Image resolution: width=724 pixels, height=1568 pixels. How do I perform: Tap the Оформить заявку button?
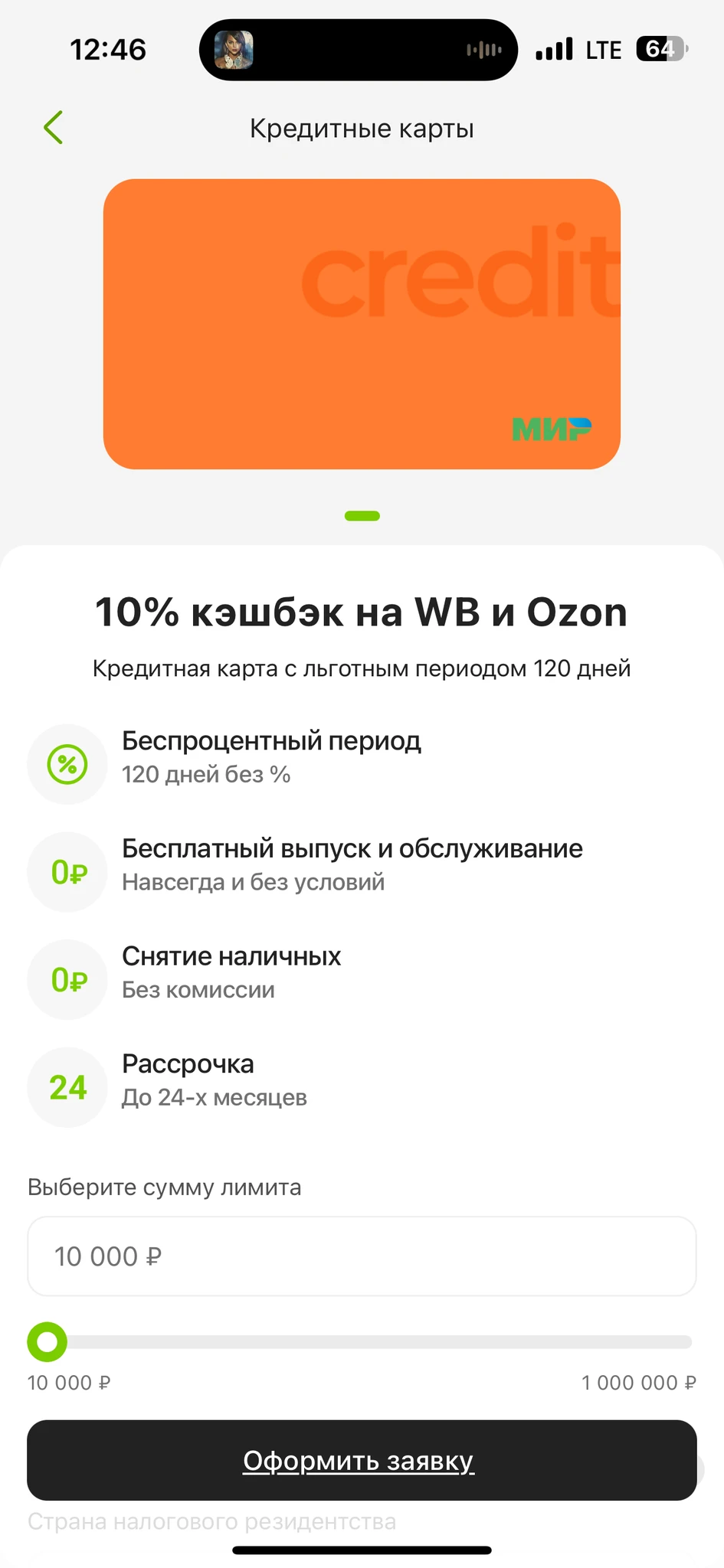(362, 1460)
